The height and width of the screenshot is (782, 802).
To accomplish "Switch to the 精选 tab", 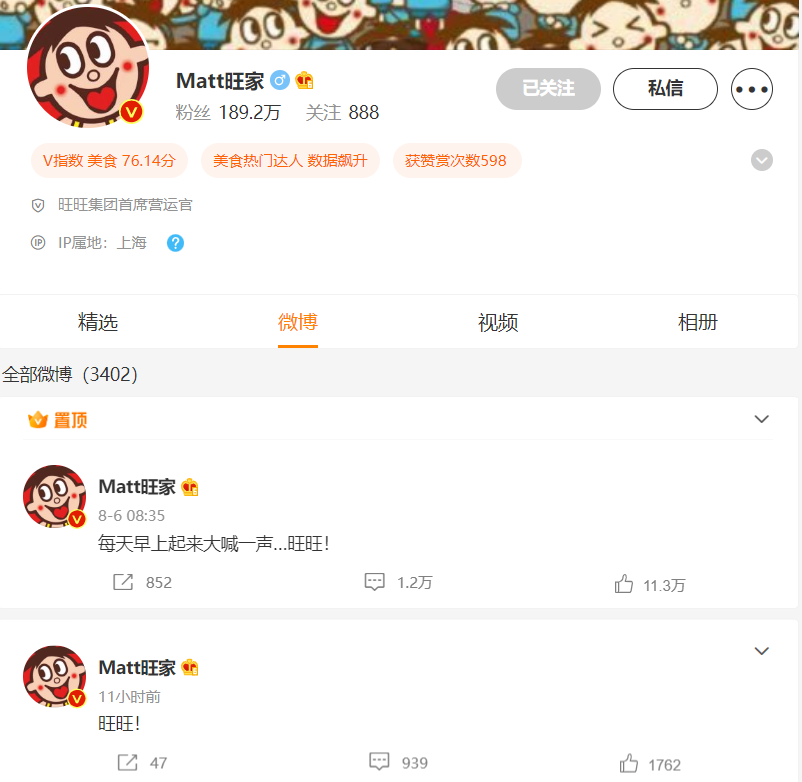I will (x=98, y=322).
